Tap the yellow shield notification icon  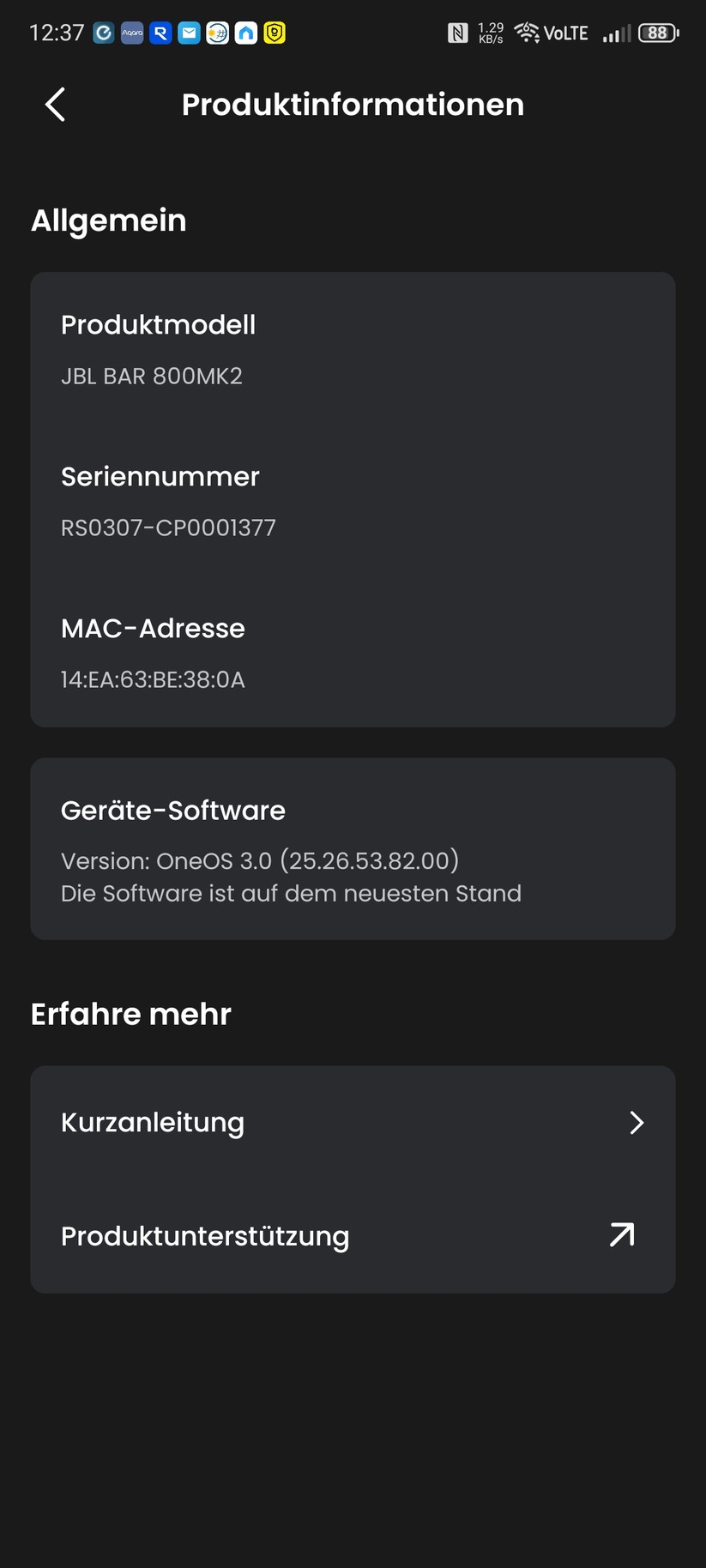(274, 33)
